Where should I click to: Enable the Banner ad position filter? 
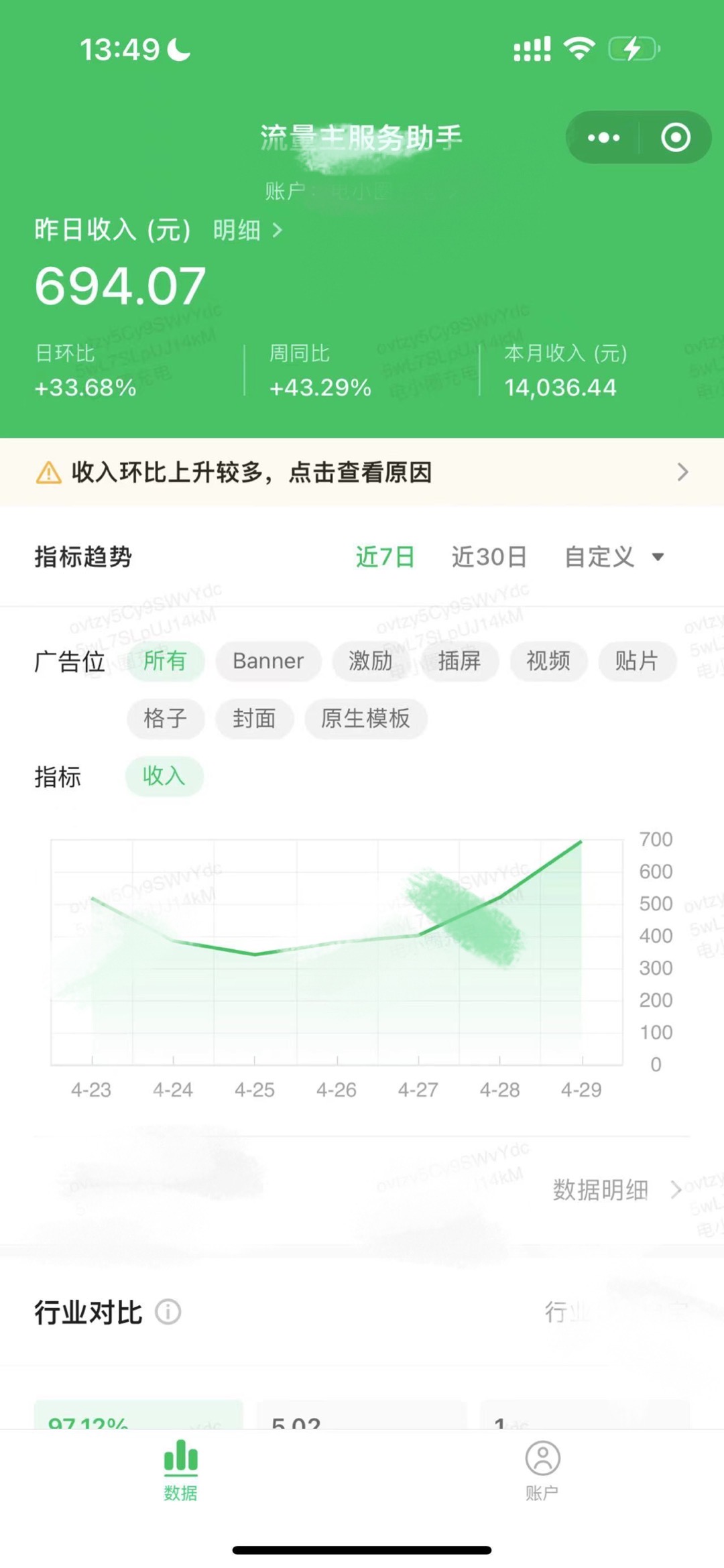click(267, 661)
